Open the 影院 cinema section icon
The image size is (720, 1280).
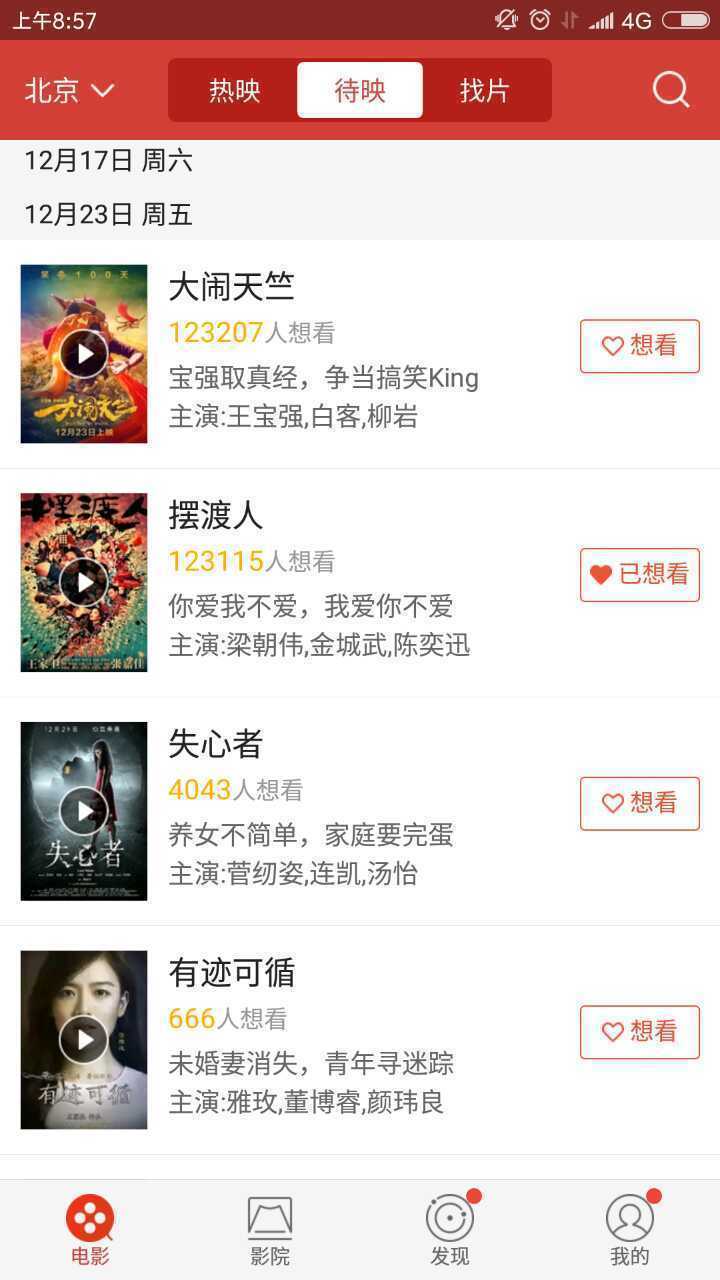click(269, 1218)
